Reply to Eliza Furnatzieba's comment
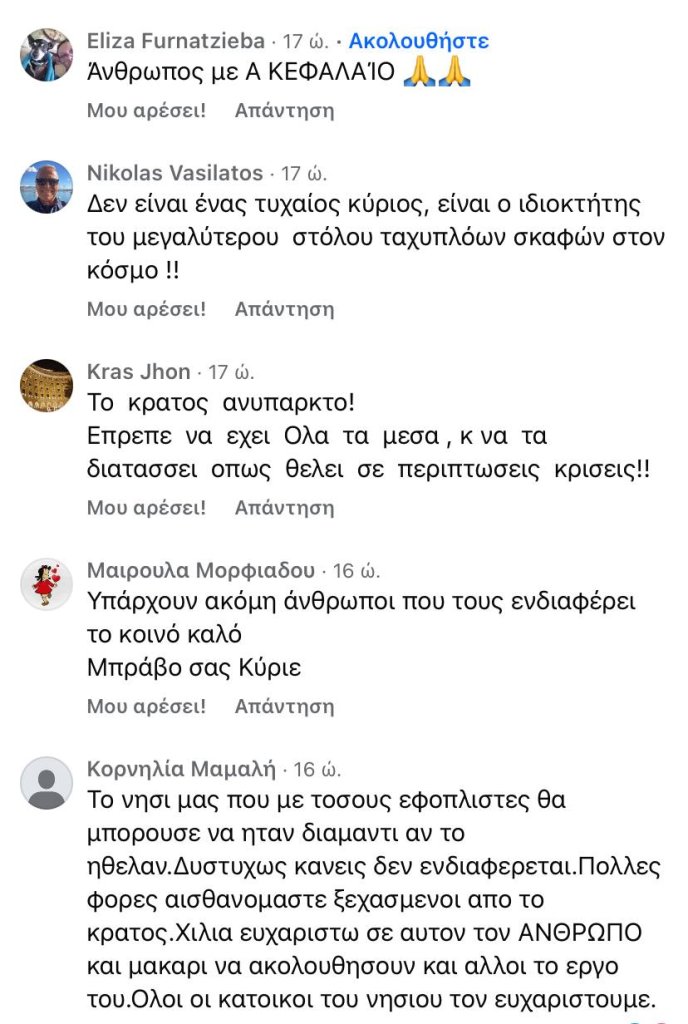Screen dimensions: 688x1024 click(284, 110)
